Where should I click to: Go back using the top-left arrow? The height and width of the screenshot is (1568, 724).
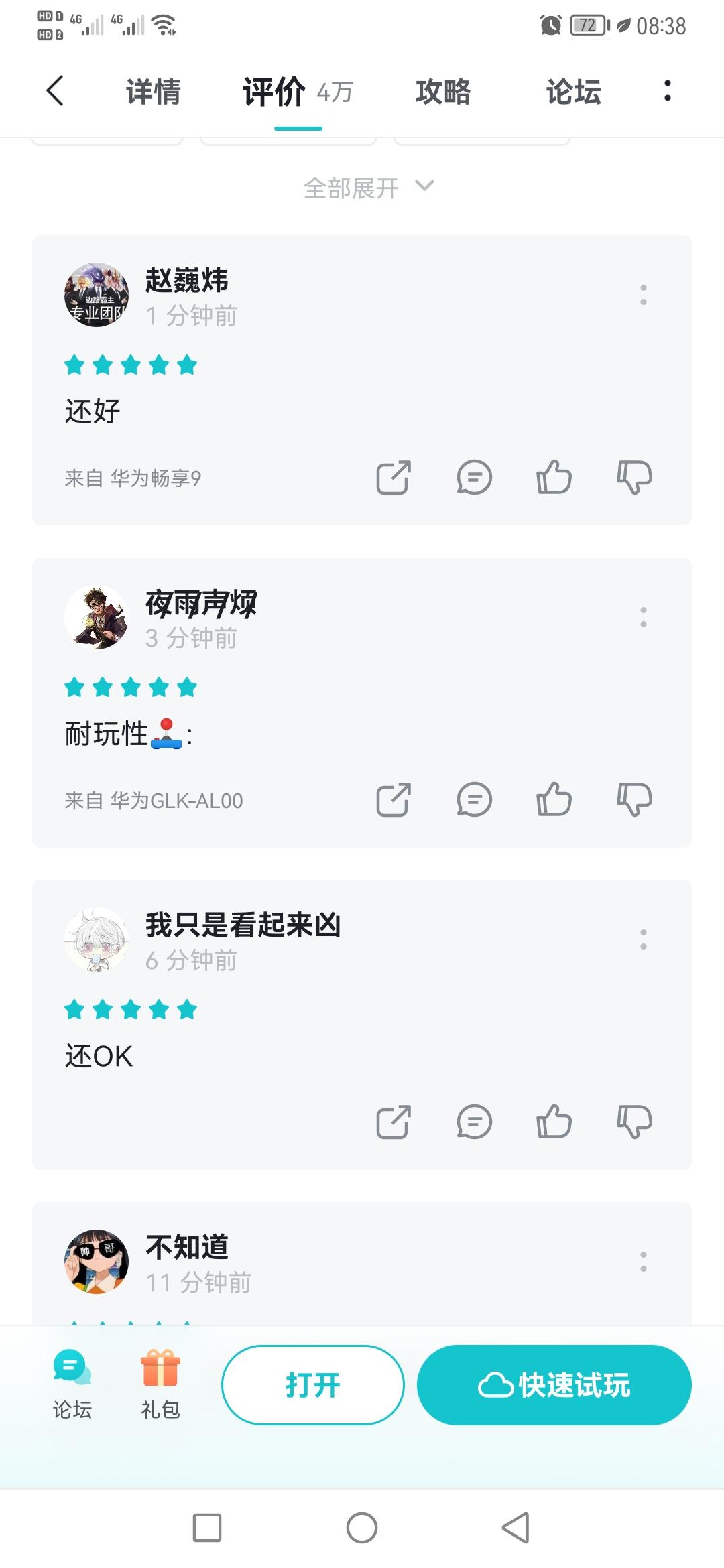(x=55, y=91)
